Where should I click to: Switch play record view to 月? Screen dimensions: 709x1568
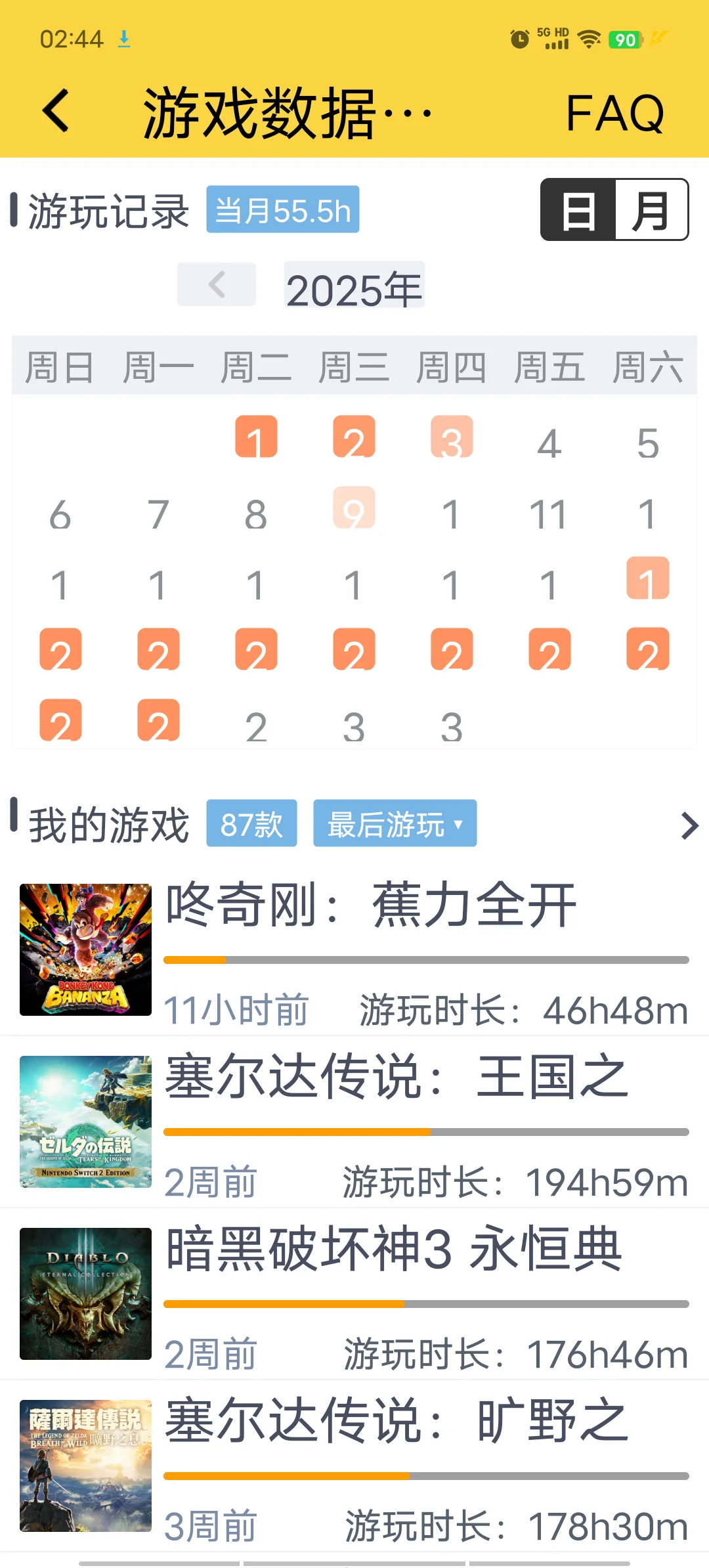pos(651,210)
